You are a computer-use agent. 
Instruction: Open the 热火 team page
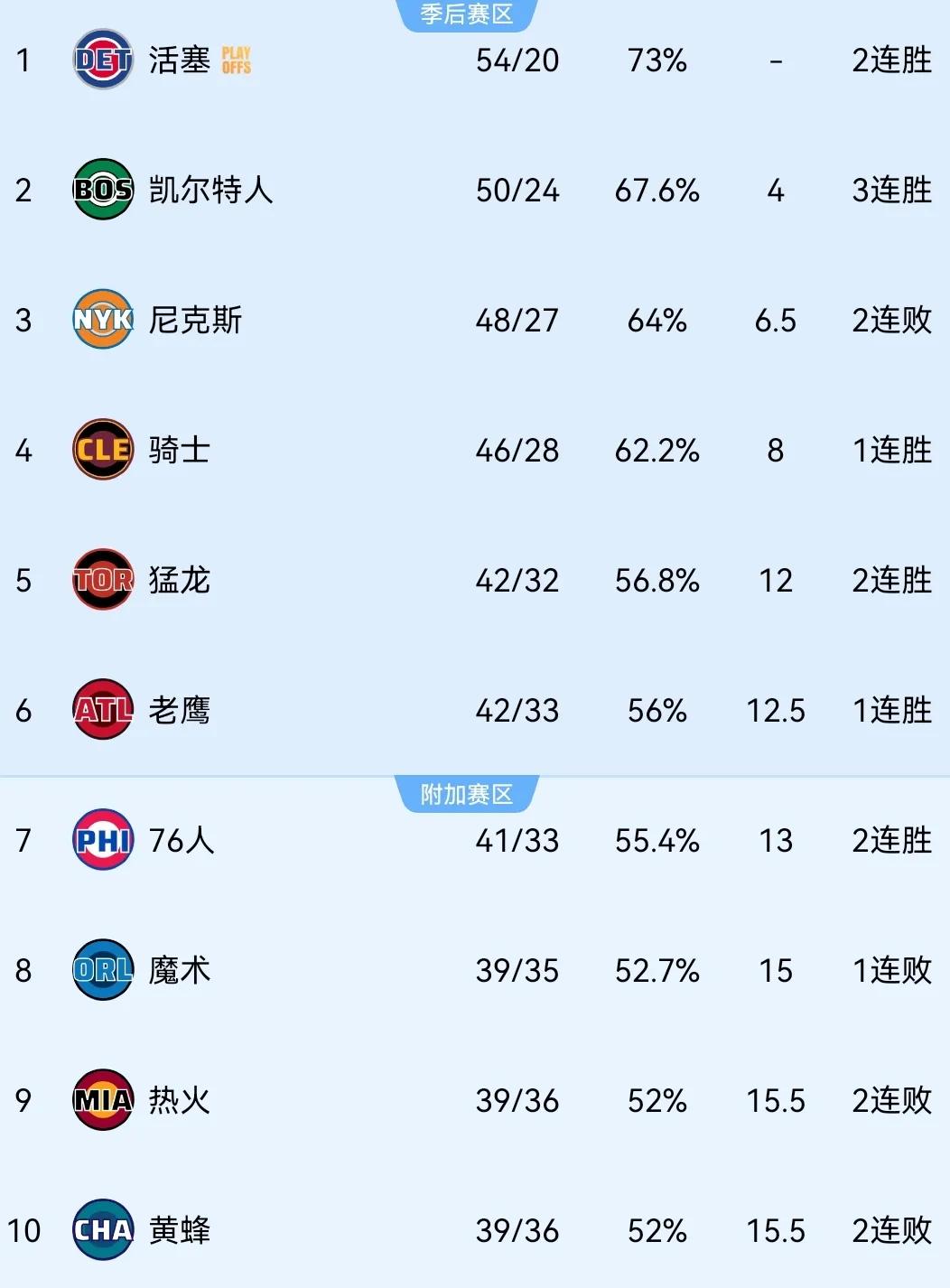tap(179, 1100)
